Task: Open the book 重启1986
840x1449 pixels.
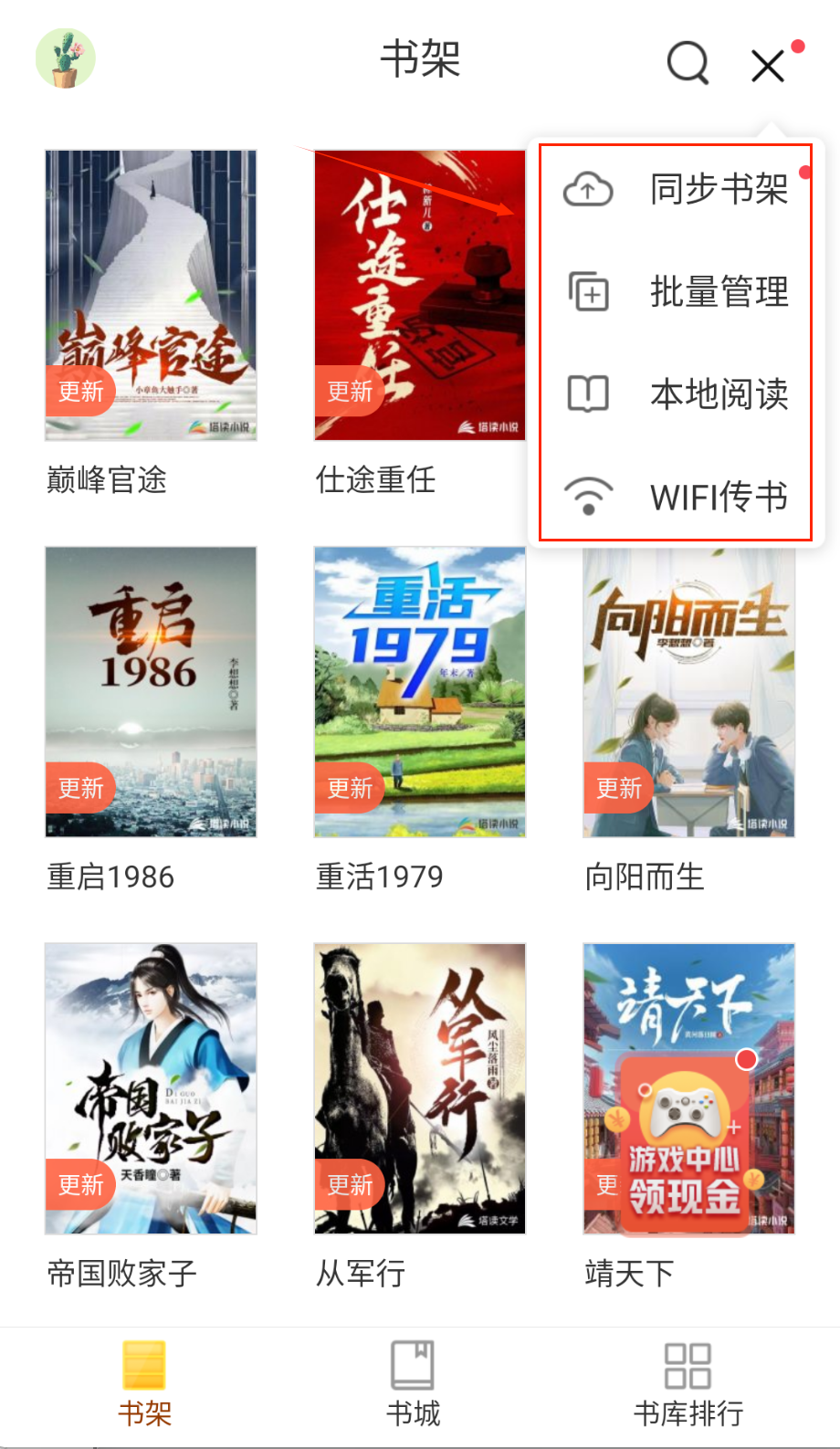Action: coord(151,692)
